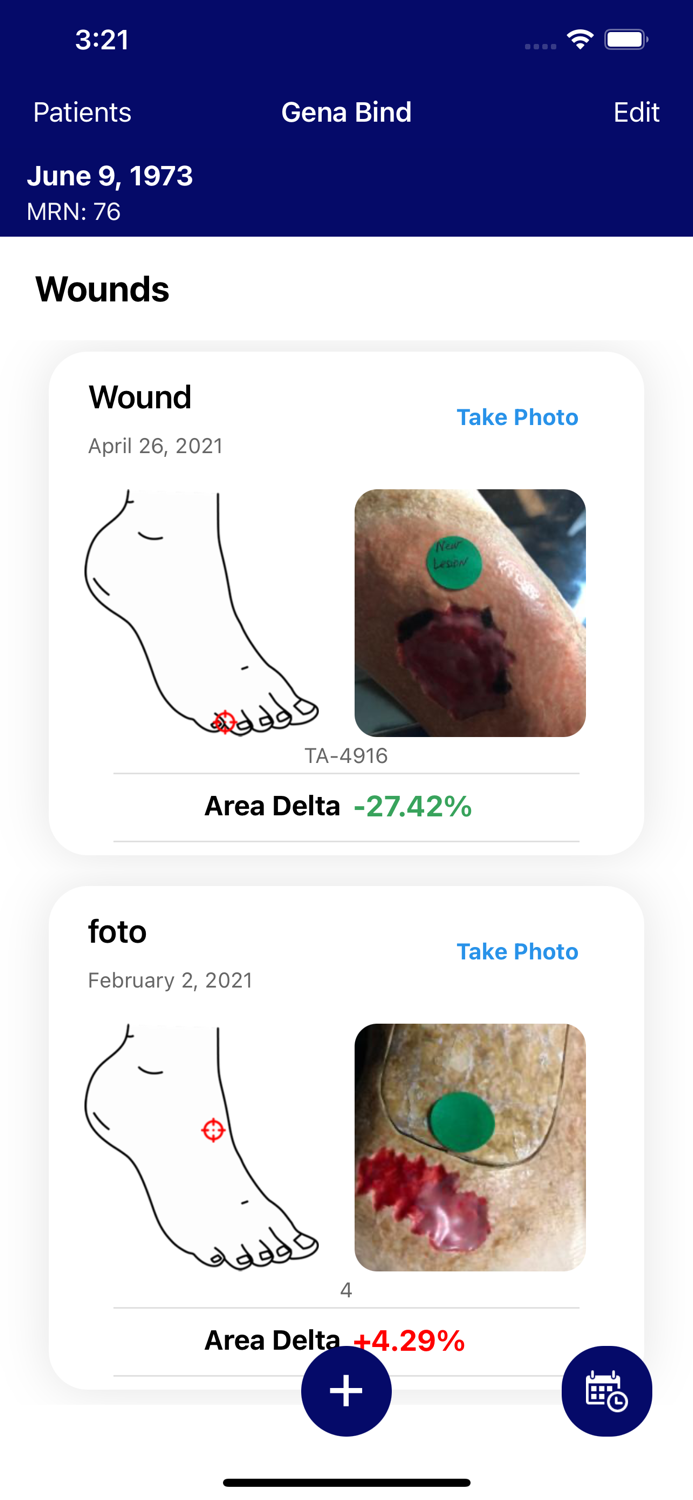This screenshot has height=1500, width=693.
Task: Open the calendar schedule button
Action: [607, 1391]
